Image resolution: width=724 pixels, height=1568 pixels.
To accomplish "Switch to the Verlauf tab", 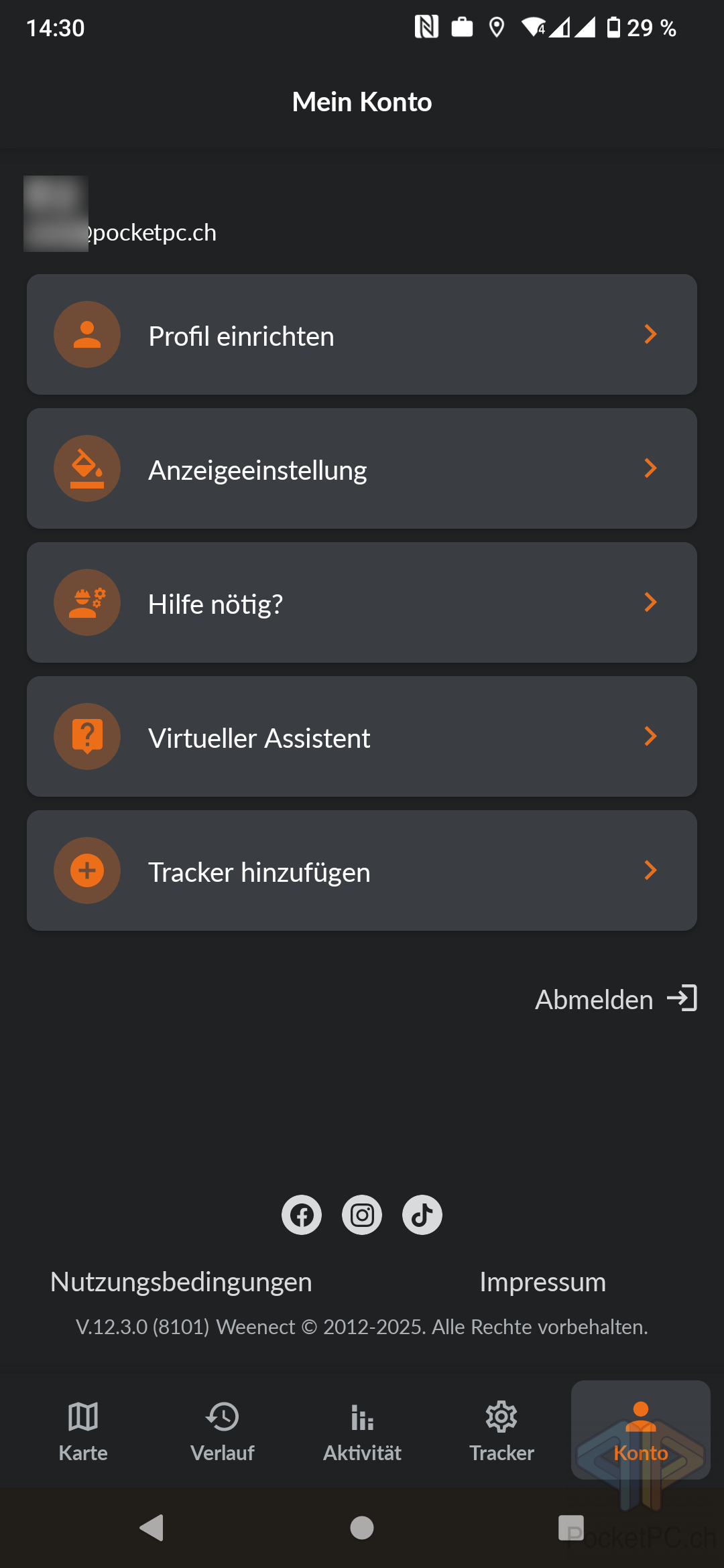I will pos(223,1431).
